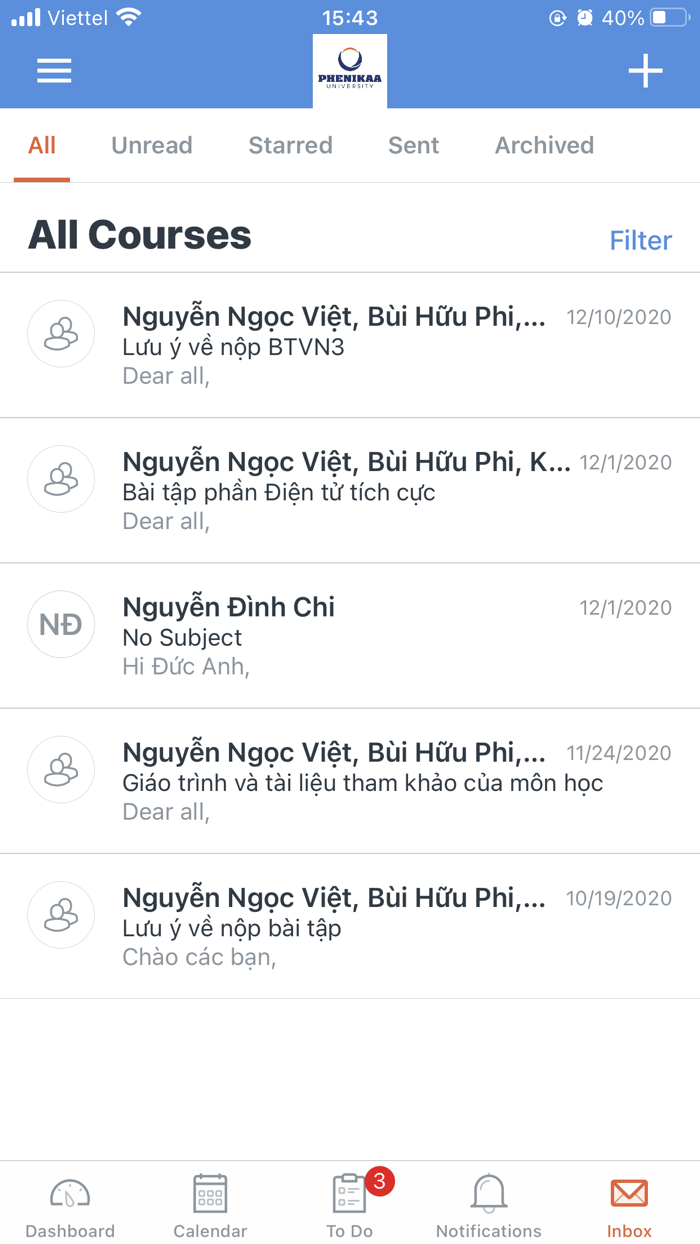
Task: Open the conversation with Nguyễn Đình Chi
Action: point(350,636)
